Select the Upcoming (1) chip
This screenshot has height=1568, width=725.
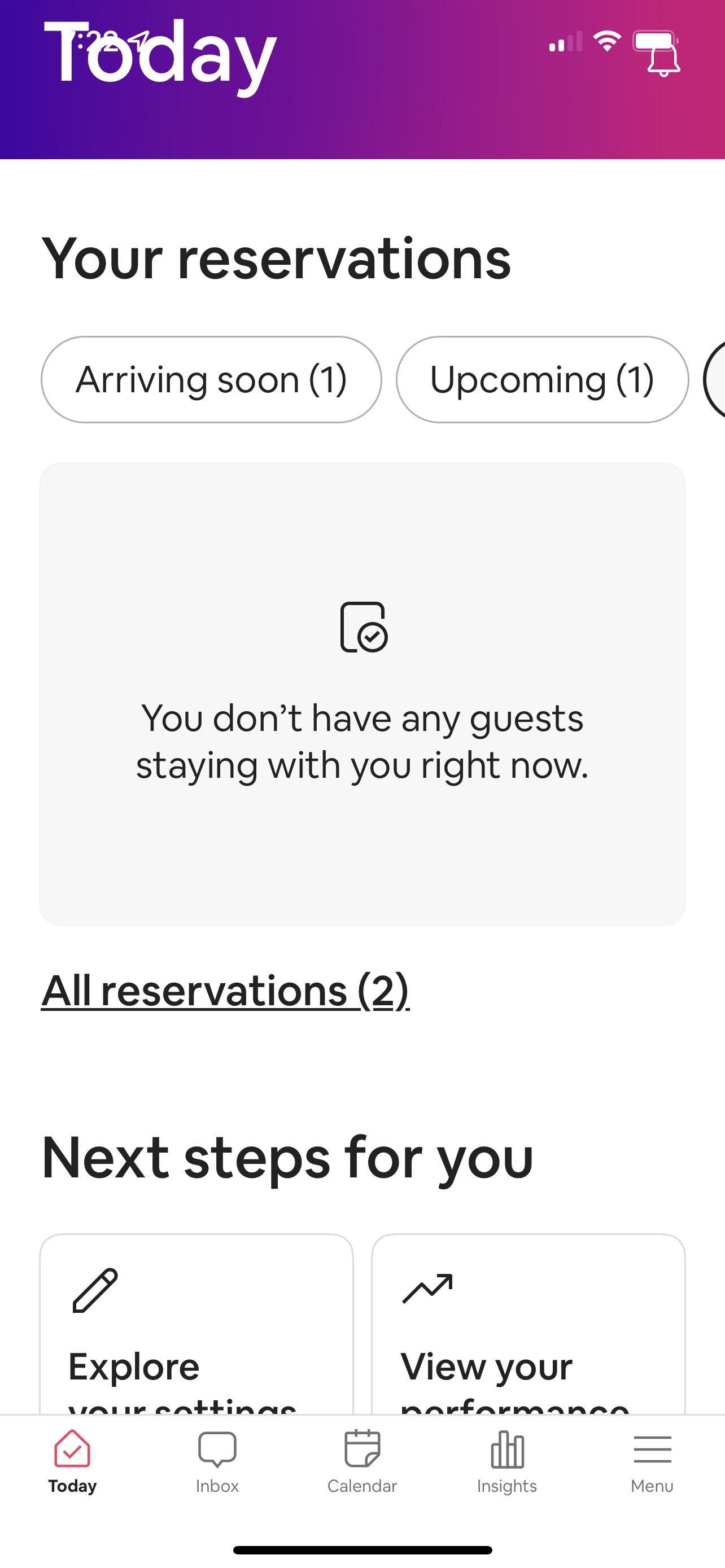[x=541, y=380]
